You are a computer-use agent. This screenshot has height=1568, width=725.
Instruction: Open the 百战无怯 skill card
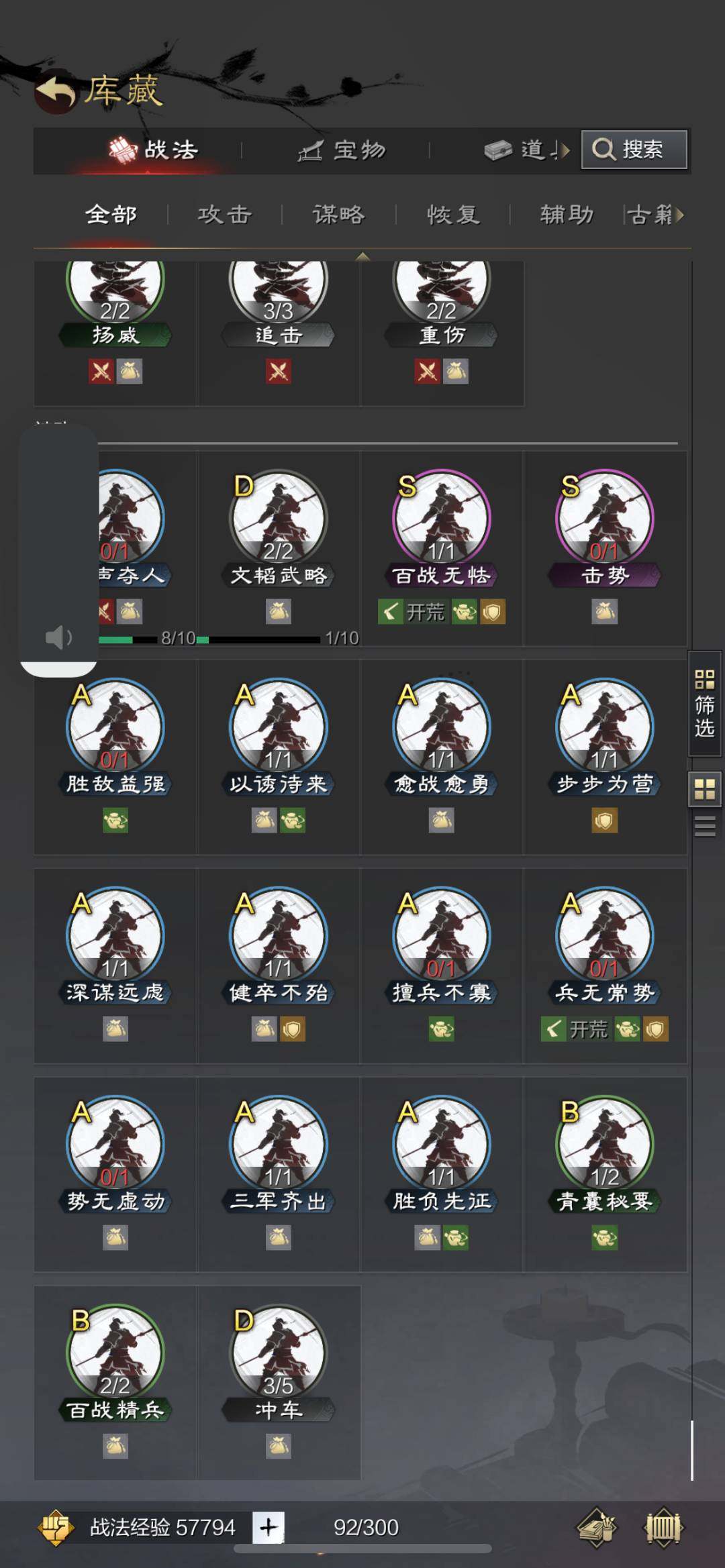click(x=442, y=548)
